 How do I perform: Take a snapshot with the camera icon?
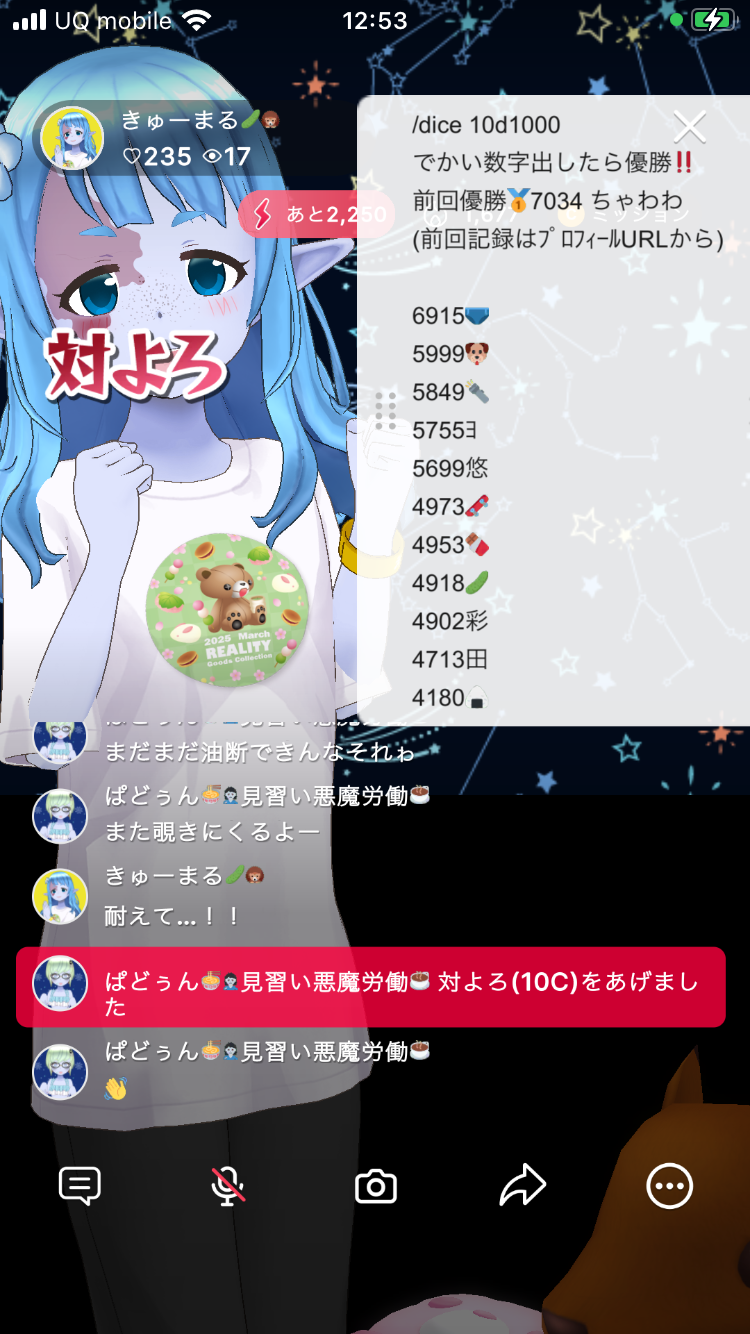(x=376, y=1187)
